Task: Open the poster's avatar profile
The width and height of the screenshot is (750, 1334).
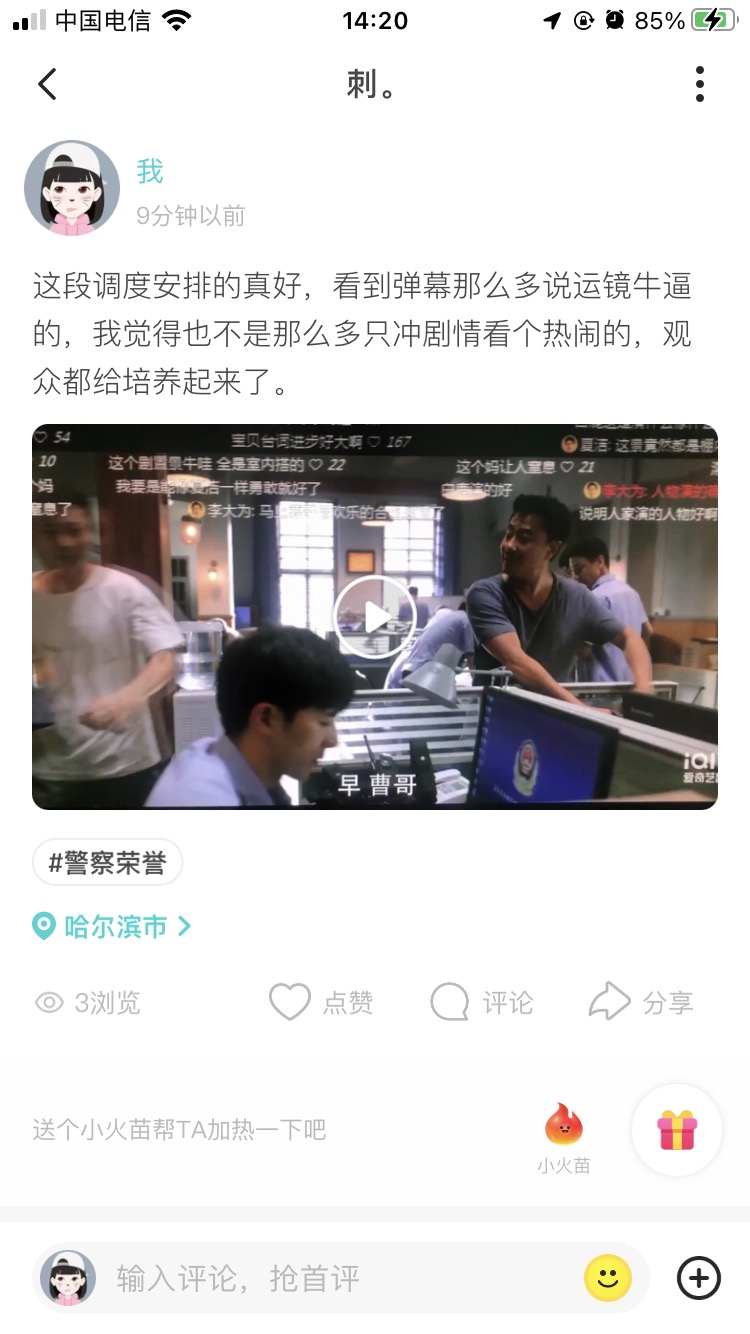Action: pos(72,188)
